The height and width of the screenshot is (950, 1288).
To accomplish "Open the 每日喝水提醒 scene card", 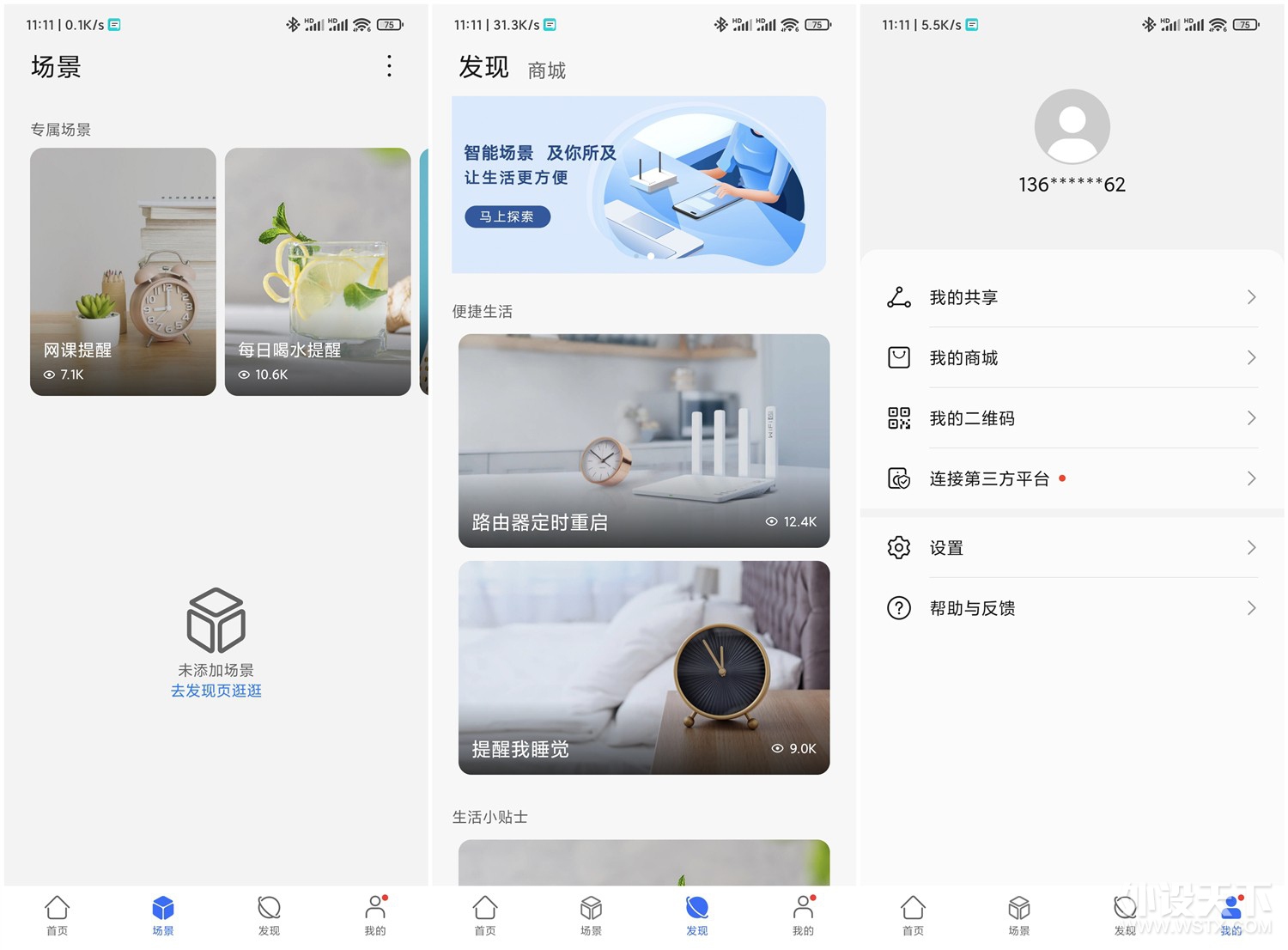I will pos(318,271).
